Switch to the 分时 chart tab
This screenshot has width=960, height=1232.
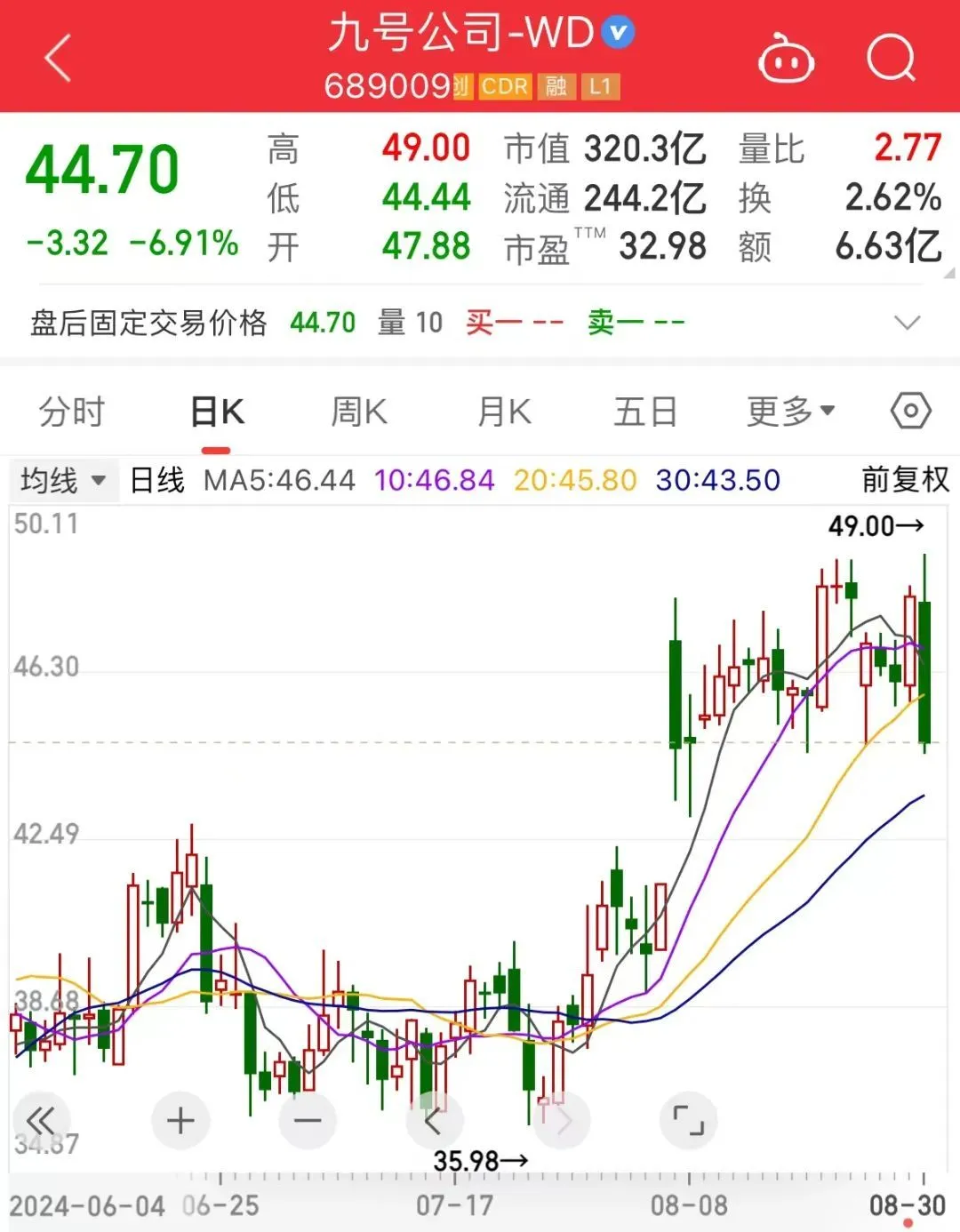click(72, 412)
